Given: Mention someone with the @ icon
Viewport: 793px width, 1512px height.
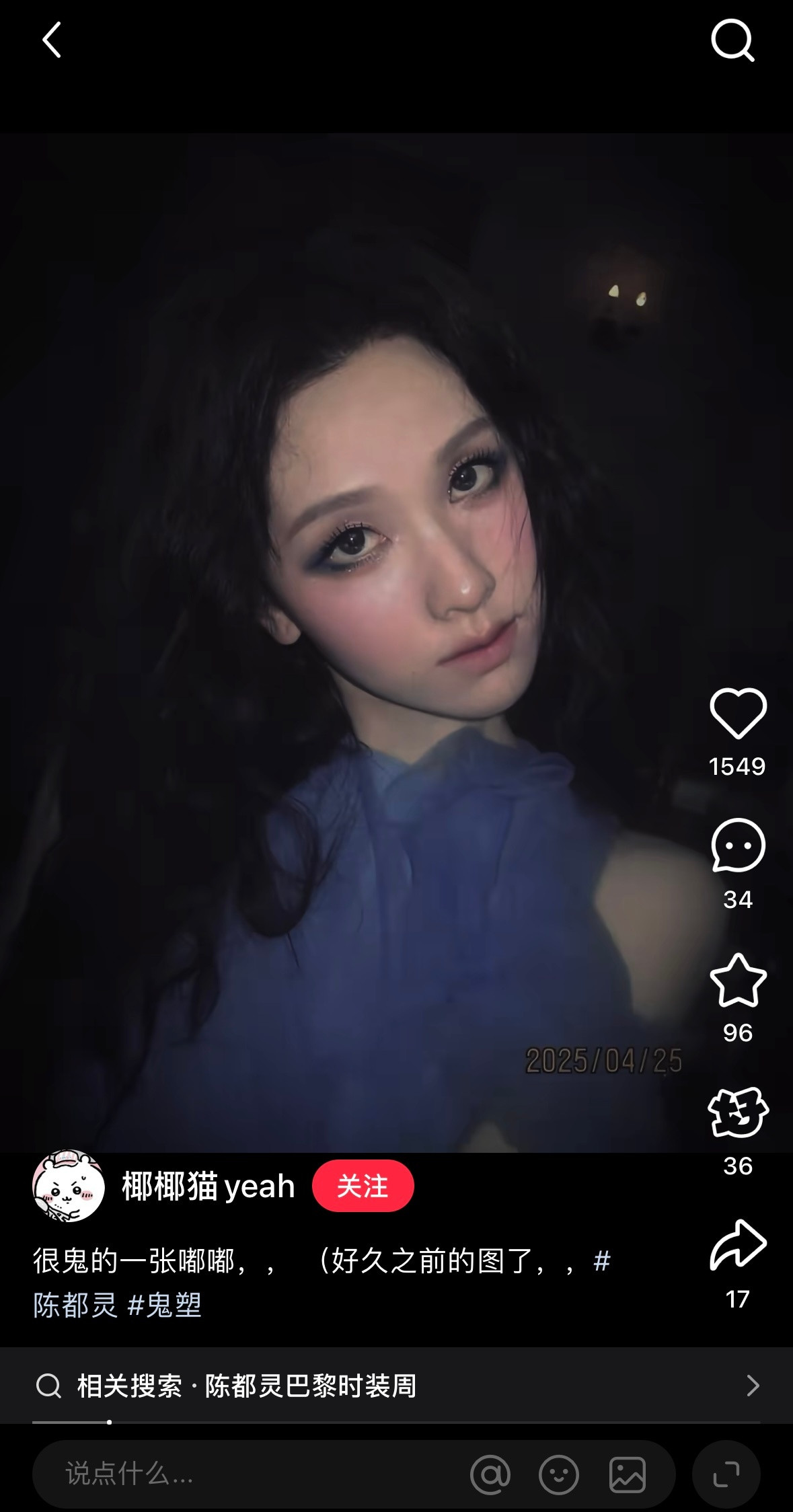Looking at the screenshot, I should 490,1474.
